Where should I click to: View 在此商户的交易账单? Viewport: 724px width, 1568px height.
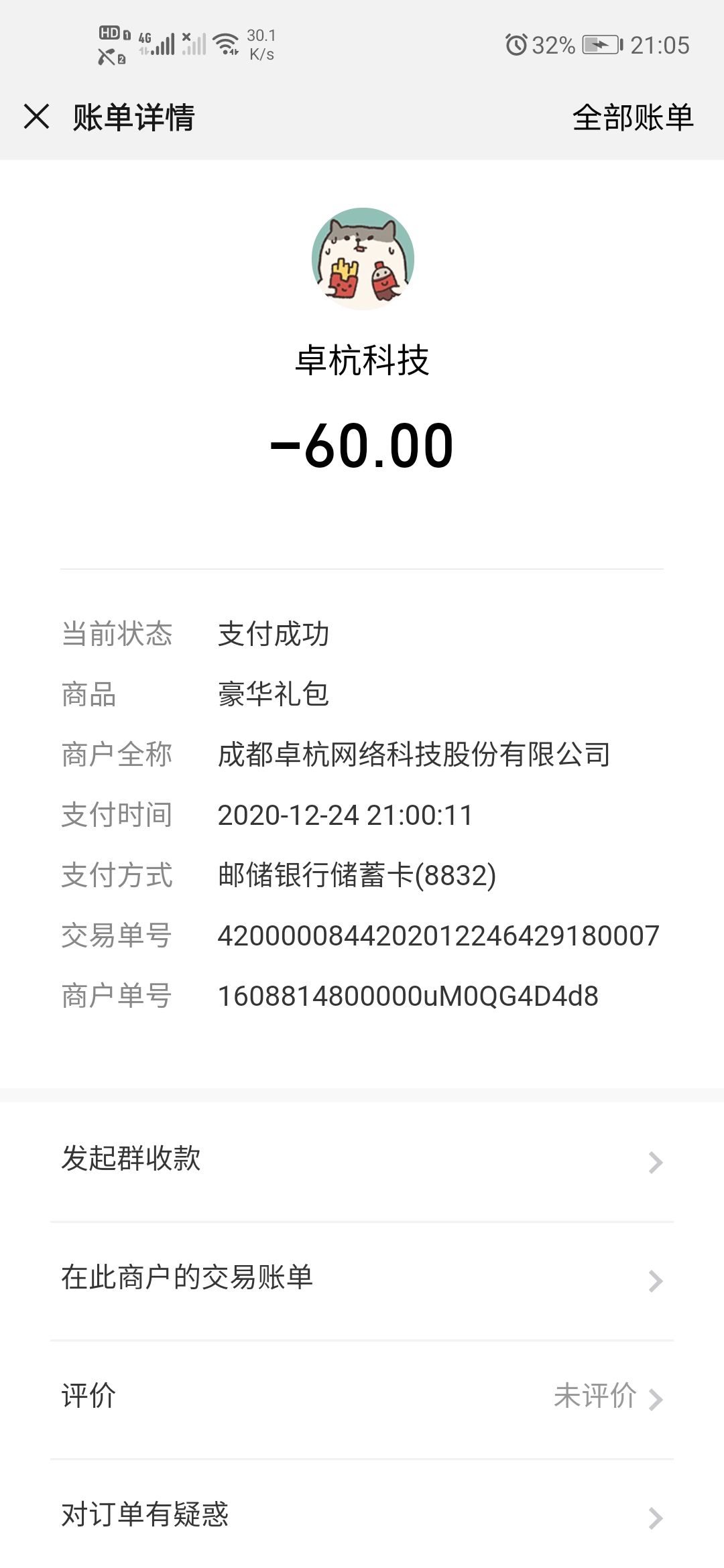tap(362, 1281)
